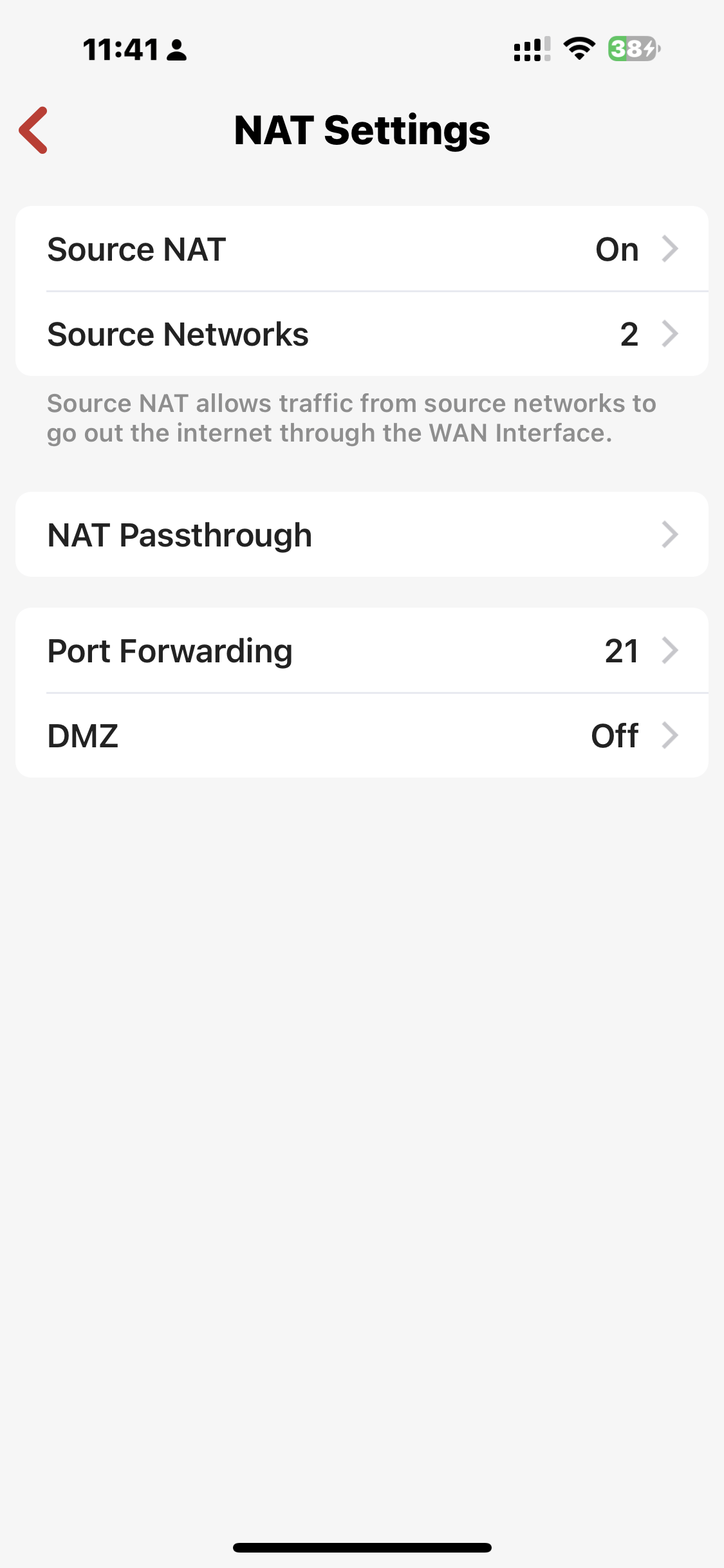Screen dimensions: 724x1568
Task: Open the DMZ setting
Action: coord(362,736)
